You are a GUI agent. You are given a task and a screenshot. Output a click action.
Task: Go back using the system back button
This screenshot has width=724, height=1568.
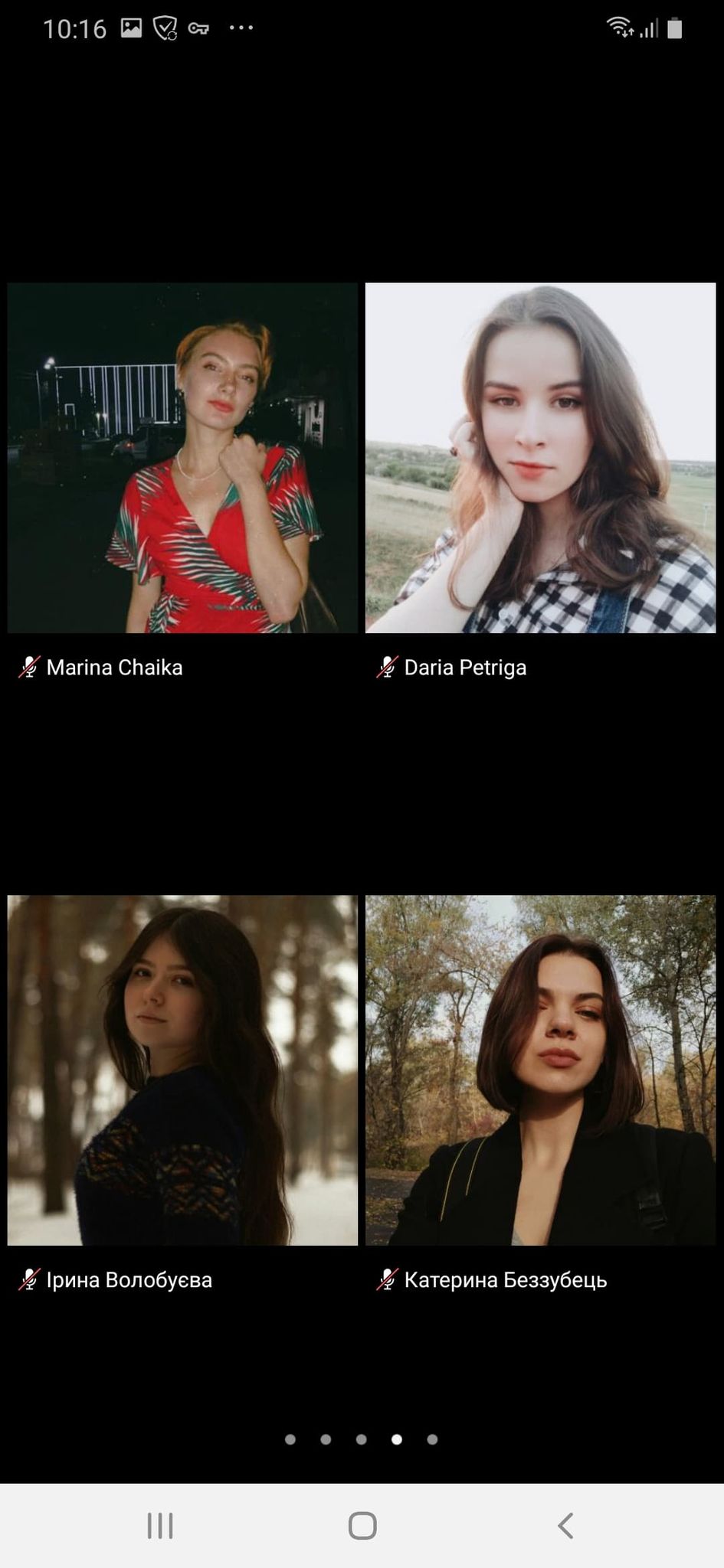[565, 1526]
